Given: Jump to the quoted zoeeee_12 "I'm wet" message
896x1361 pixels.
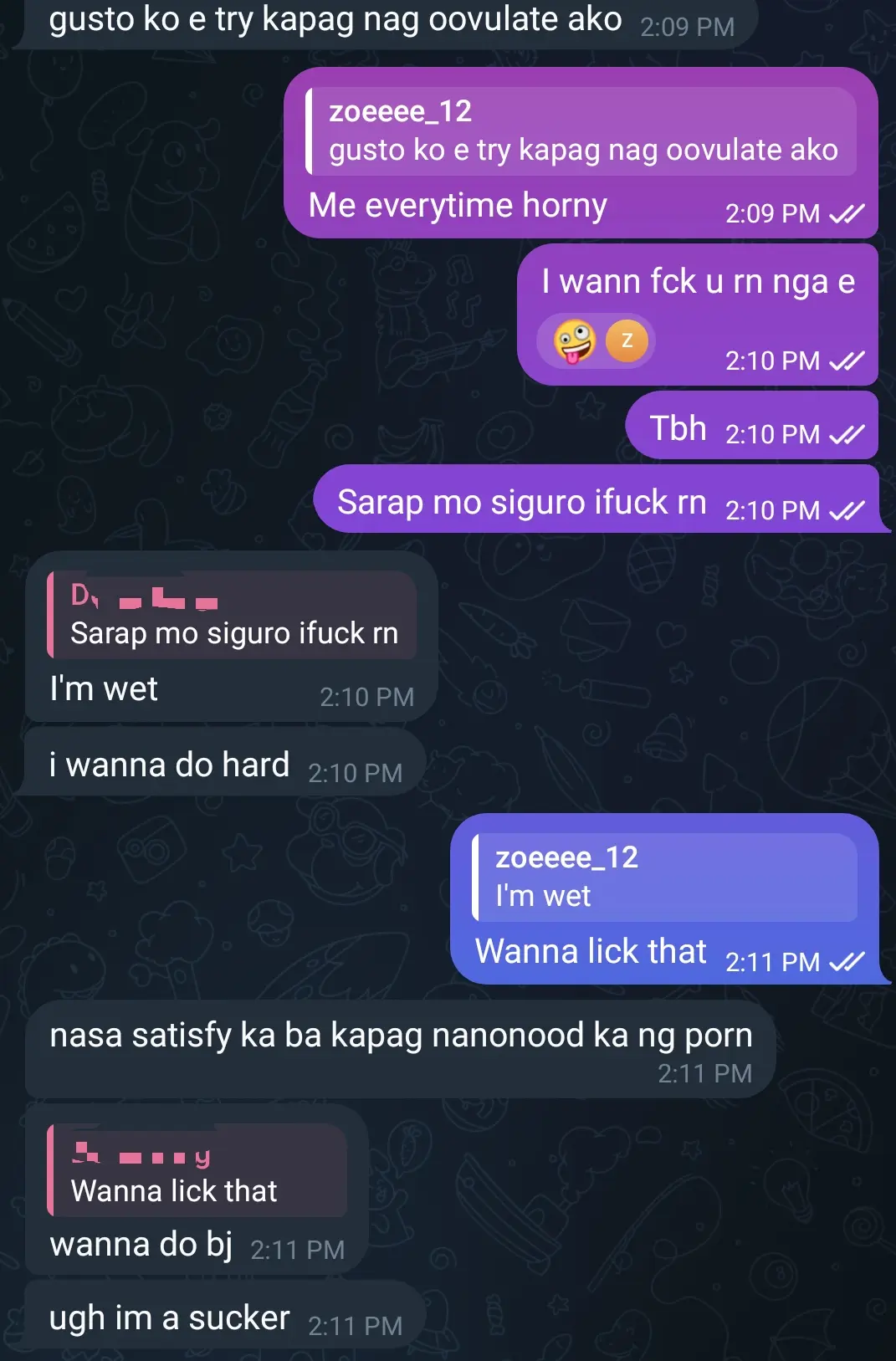Looking at the screenshot, I should [664, 877].
